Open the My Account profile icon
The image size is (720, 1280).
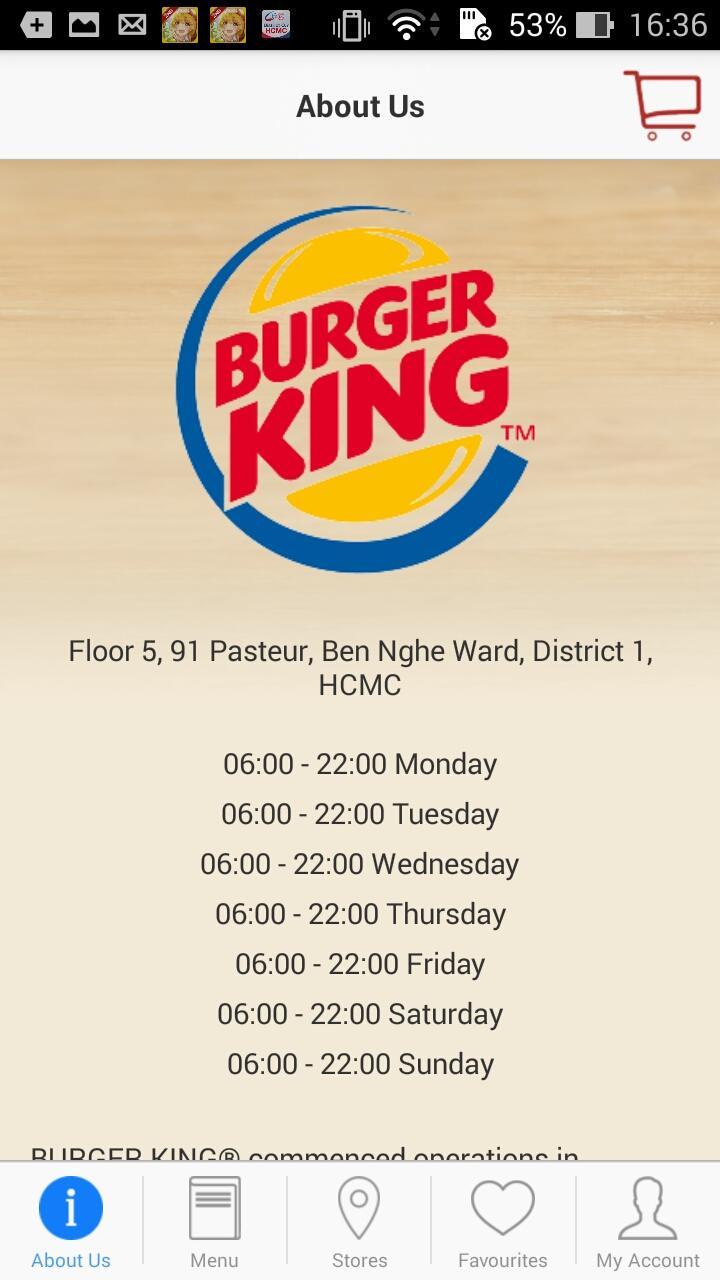coord(646,1207)
